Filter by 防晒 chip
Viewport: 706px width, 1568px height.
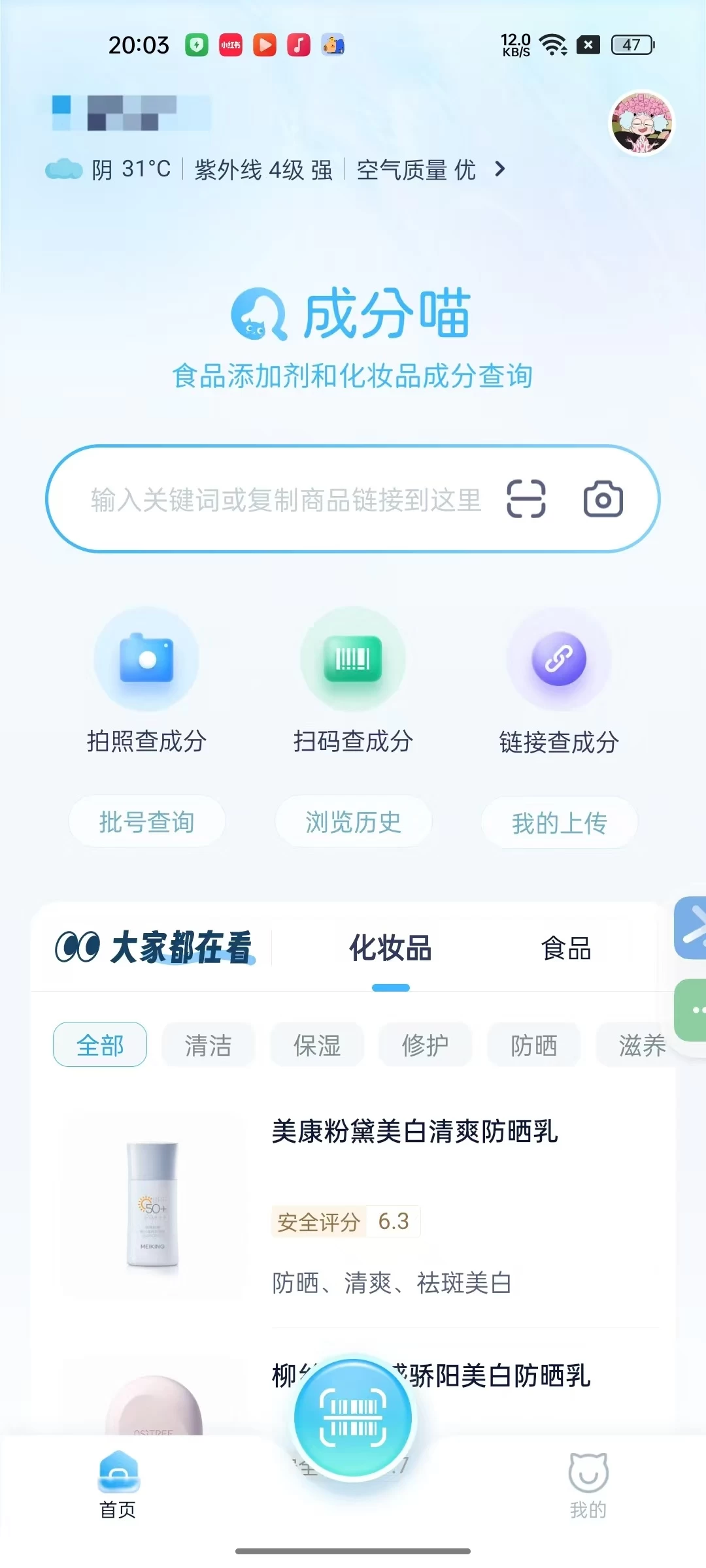click(x=534, y=1045)
